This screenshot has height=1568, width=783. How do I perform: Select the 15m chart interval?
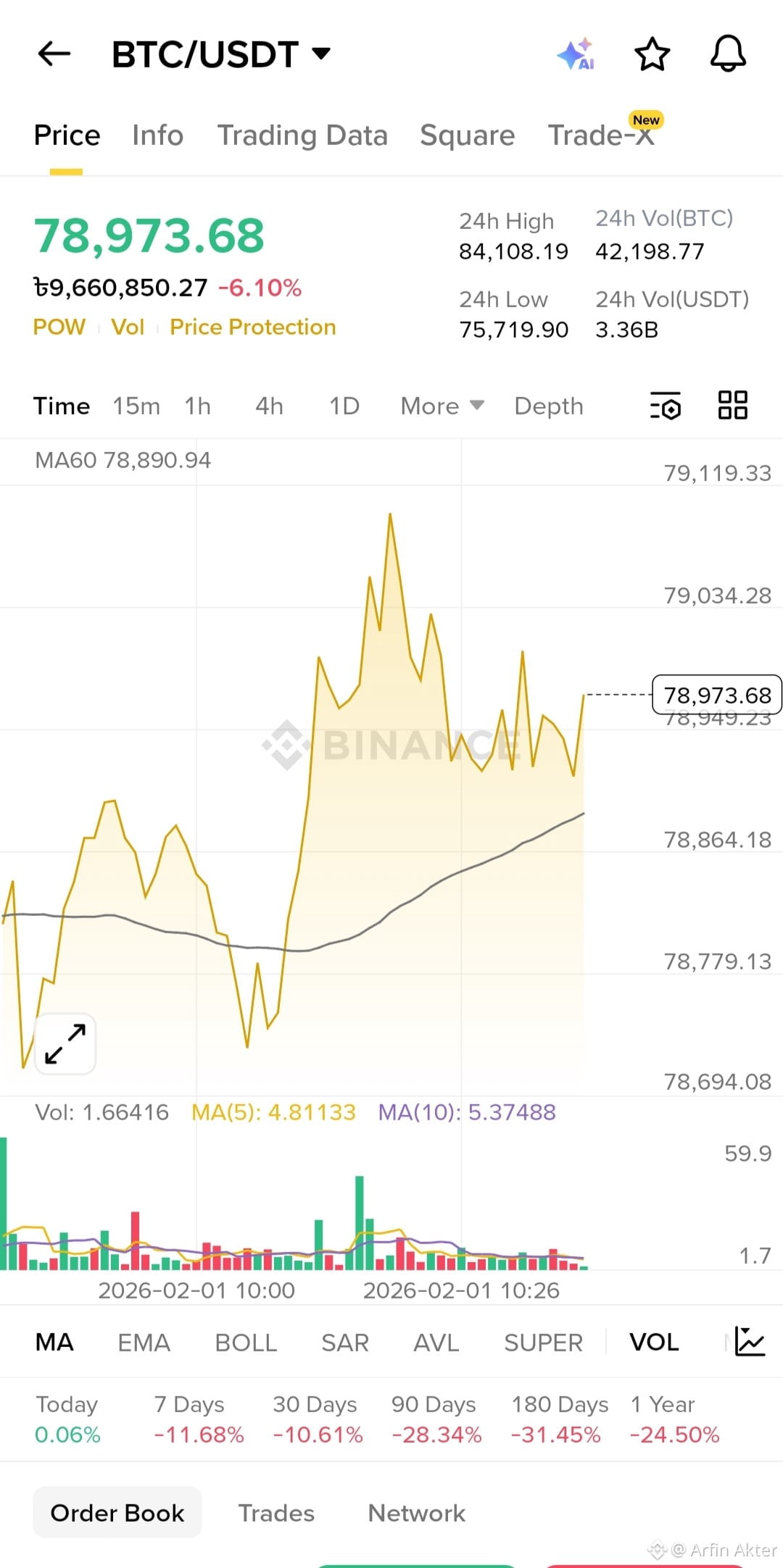[x=136, y=406]
